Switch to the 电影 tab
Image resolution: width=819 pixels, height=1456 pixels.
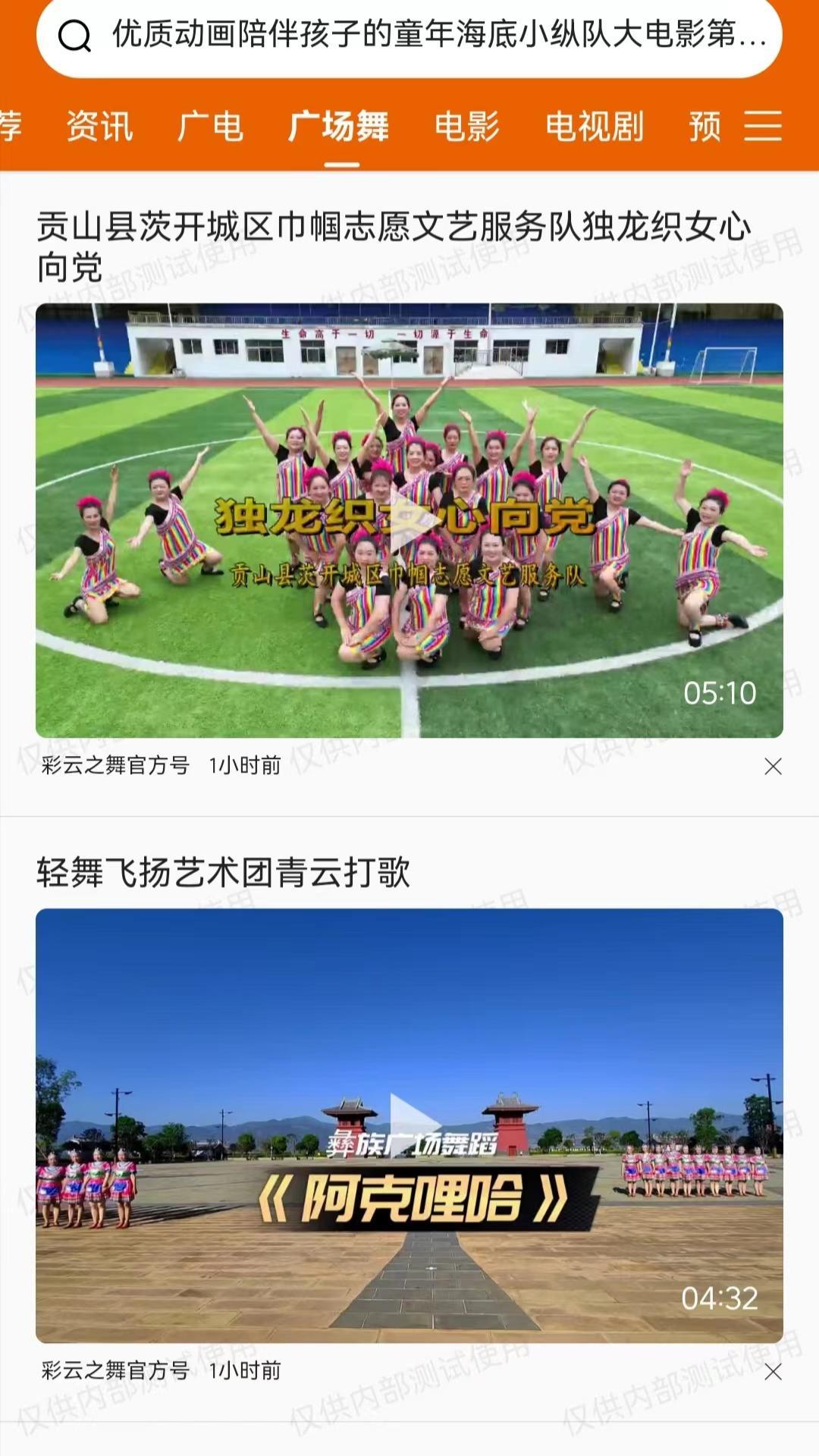(x=468, y=128)
